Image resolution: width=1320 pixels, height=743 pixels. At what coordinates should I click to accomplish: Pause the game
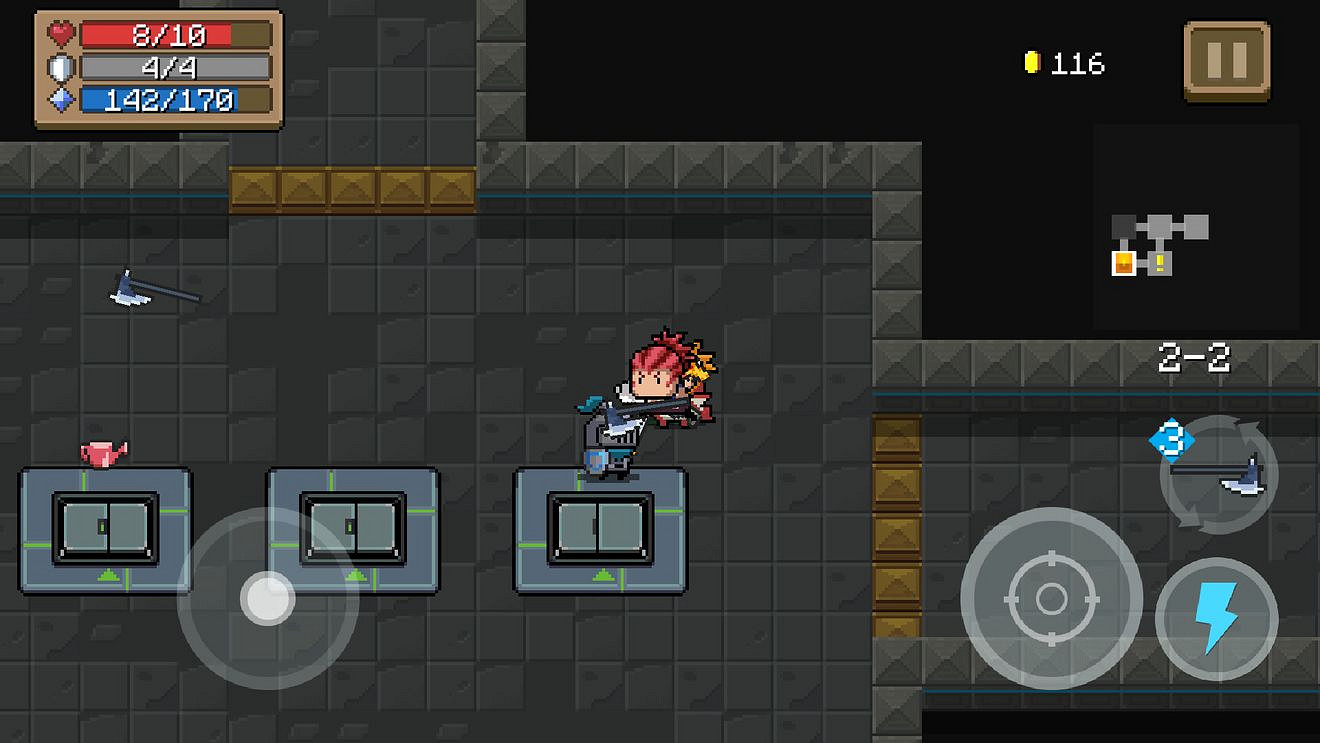click(x=1227, y=61)
